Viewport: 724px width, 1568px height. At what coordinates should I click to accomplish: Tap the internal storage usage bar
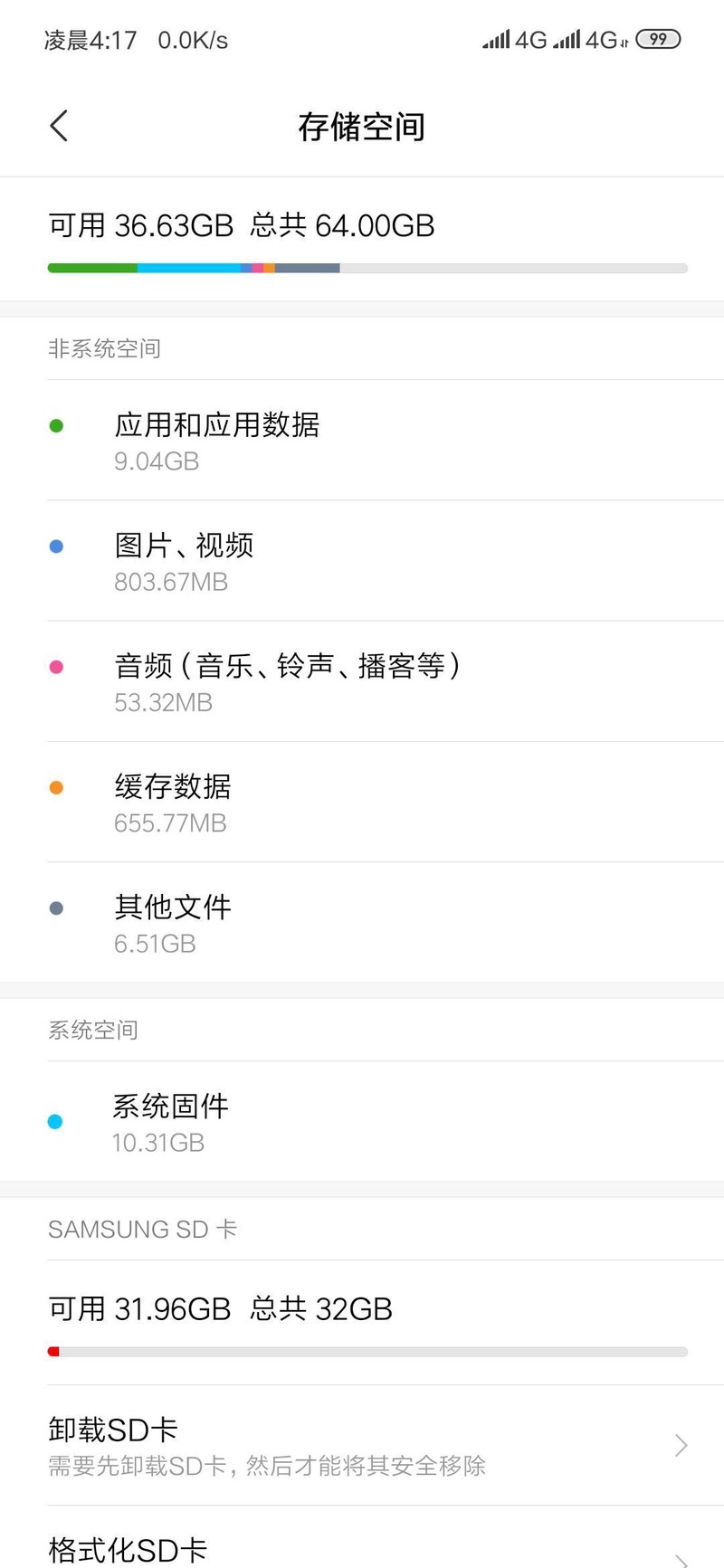362,268
